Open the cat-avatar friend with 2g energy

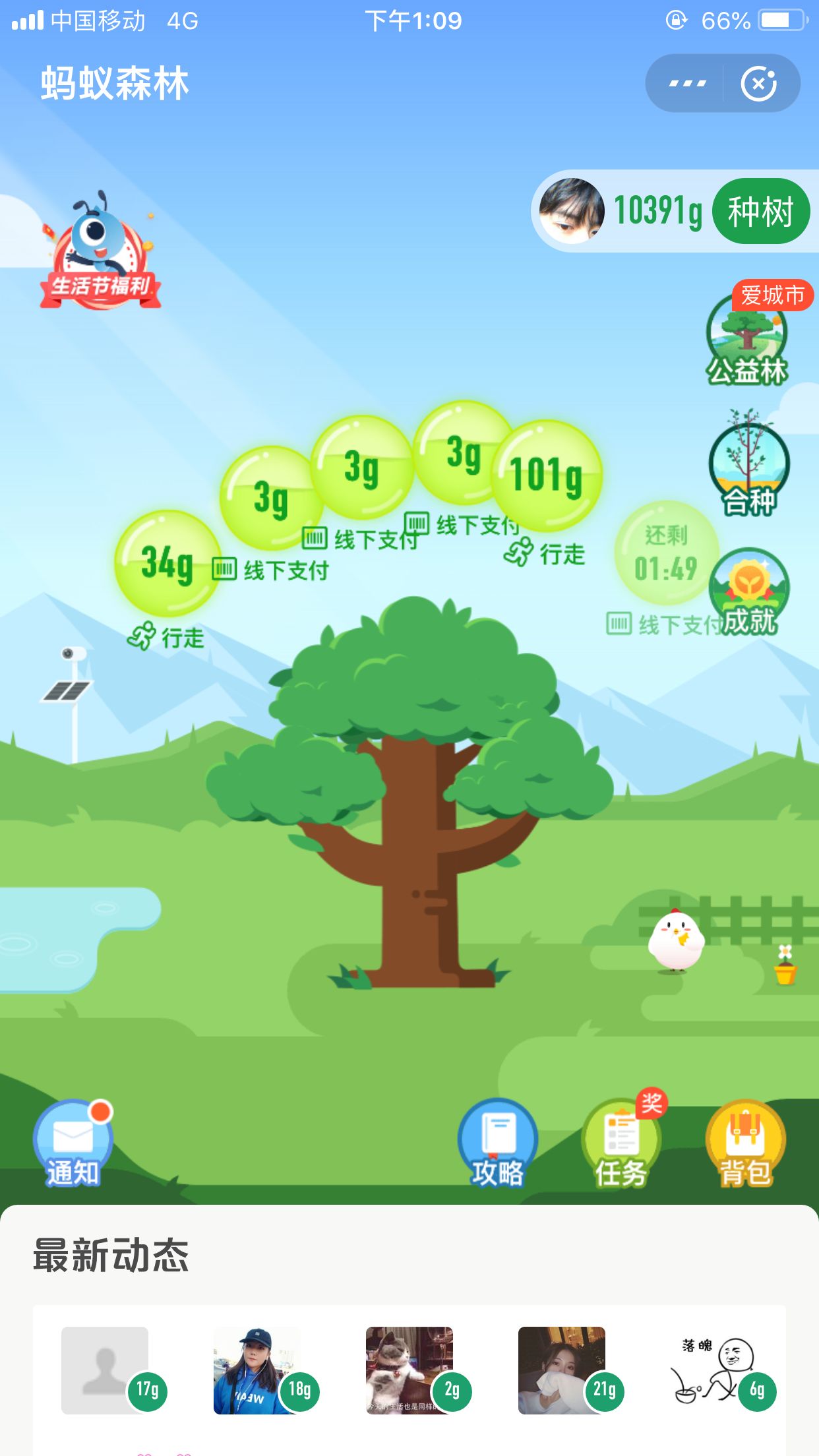click(x=409, y=1370)
